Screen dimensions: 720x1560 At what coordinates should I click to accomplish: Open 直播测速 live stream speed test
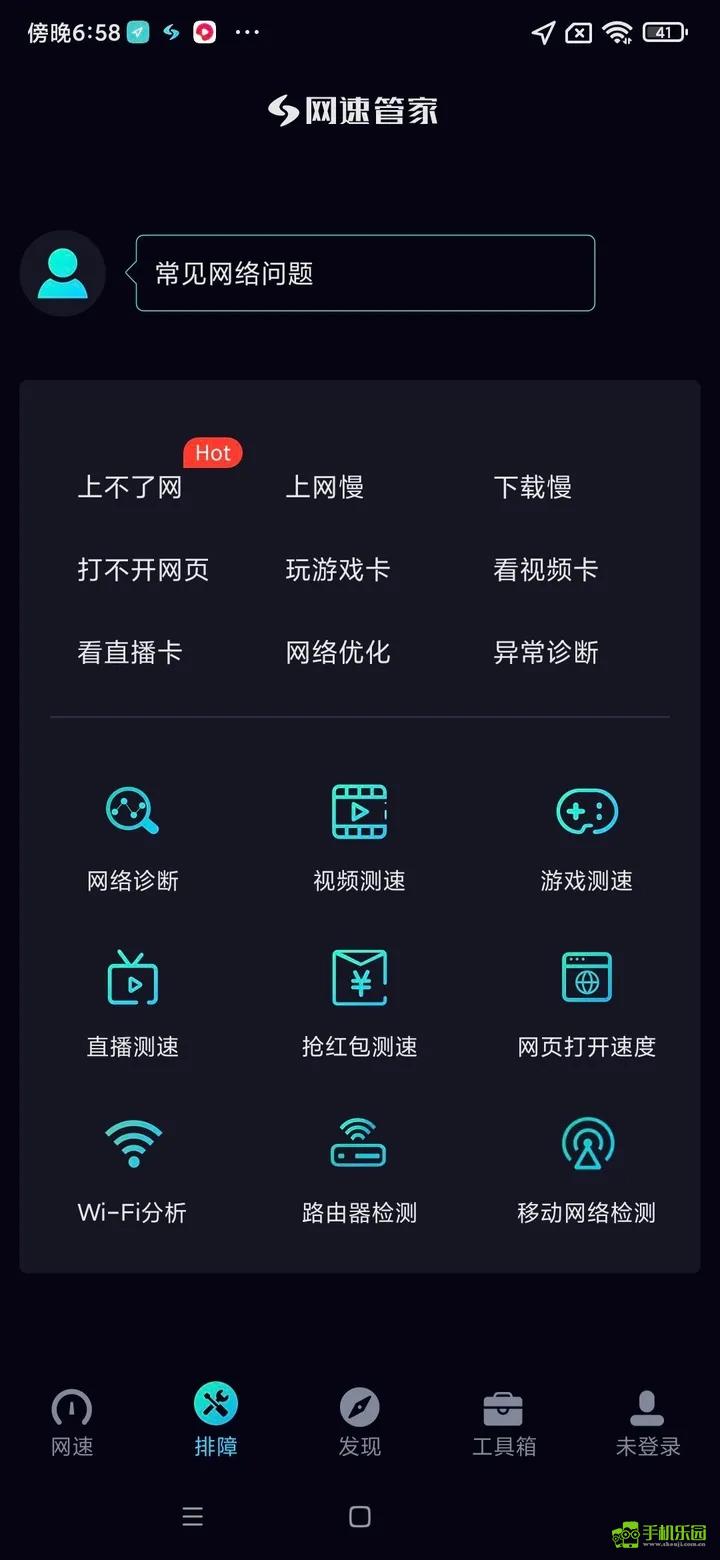coord(132,1000)
